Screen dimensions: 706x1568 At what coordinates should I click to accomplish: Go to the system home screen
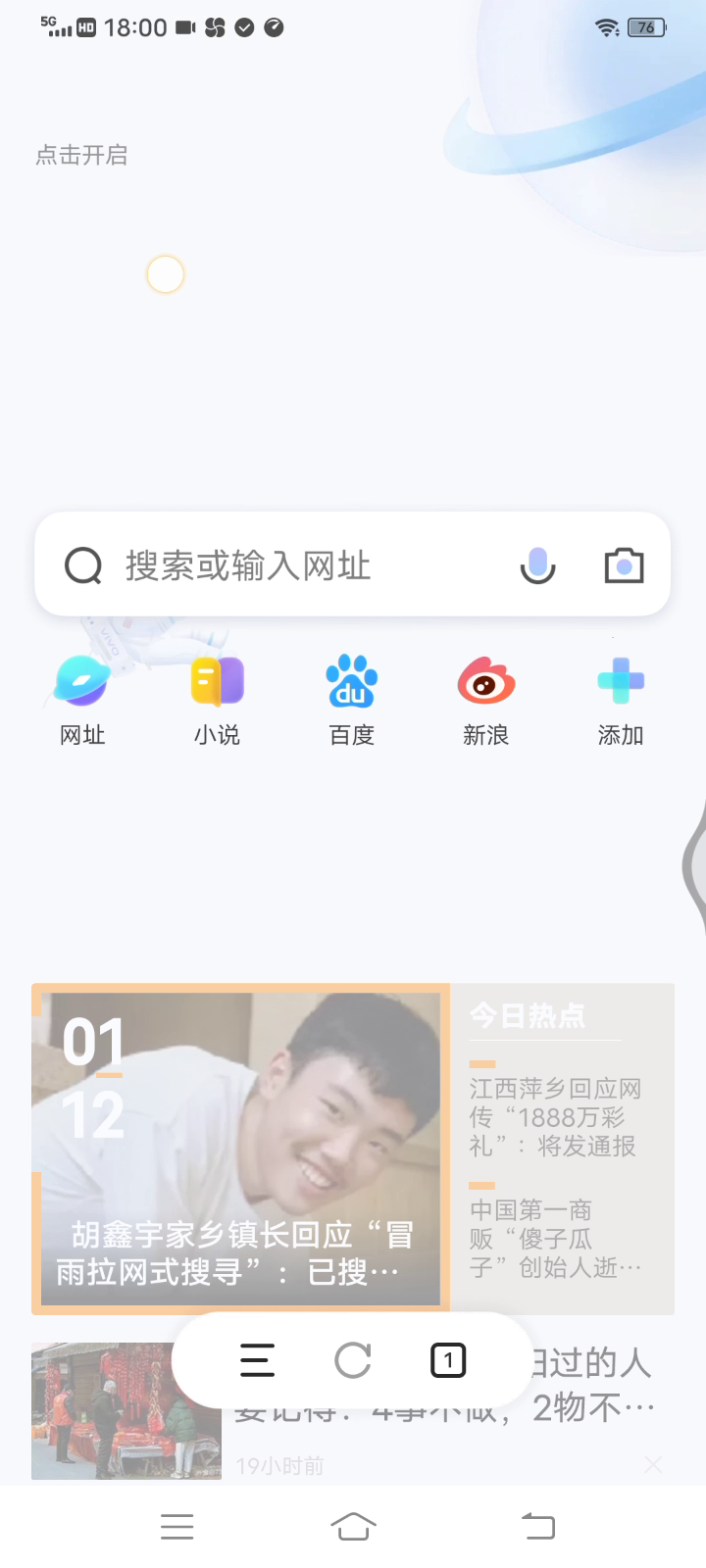click(353, 1526)
